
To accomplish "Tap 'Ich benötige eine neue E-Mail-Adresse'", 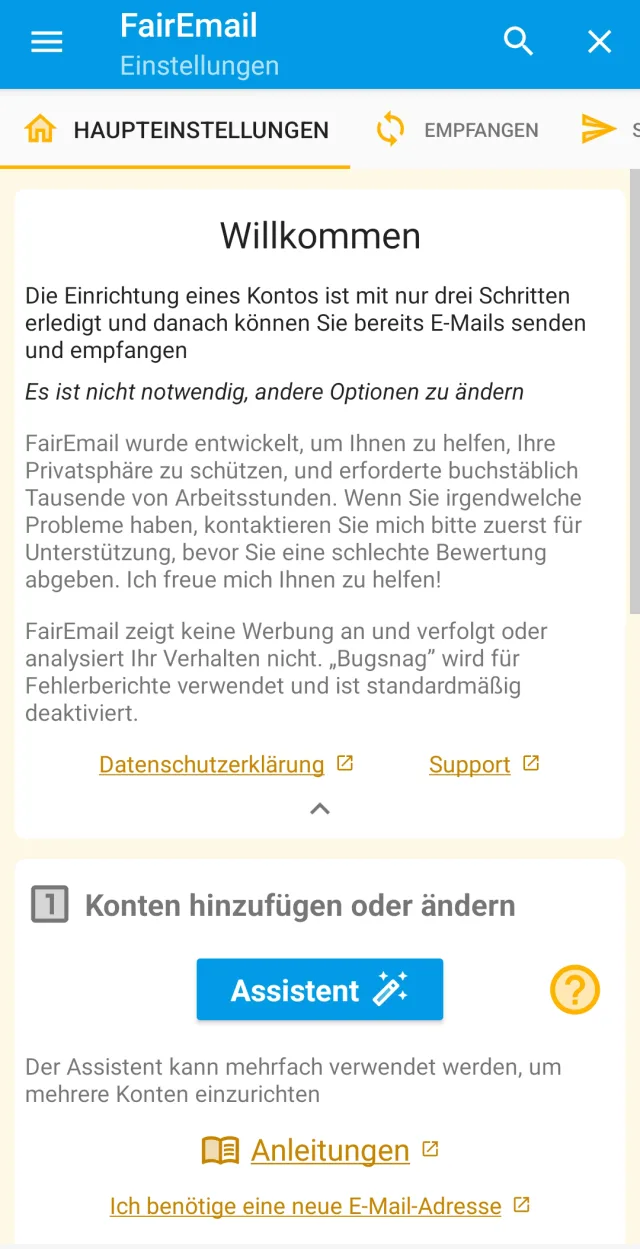I will coord(306,1206).
